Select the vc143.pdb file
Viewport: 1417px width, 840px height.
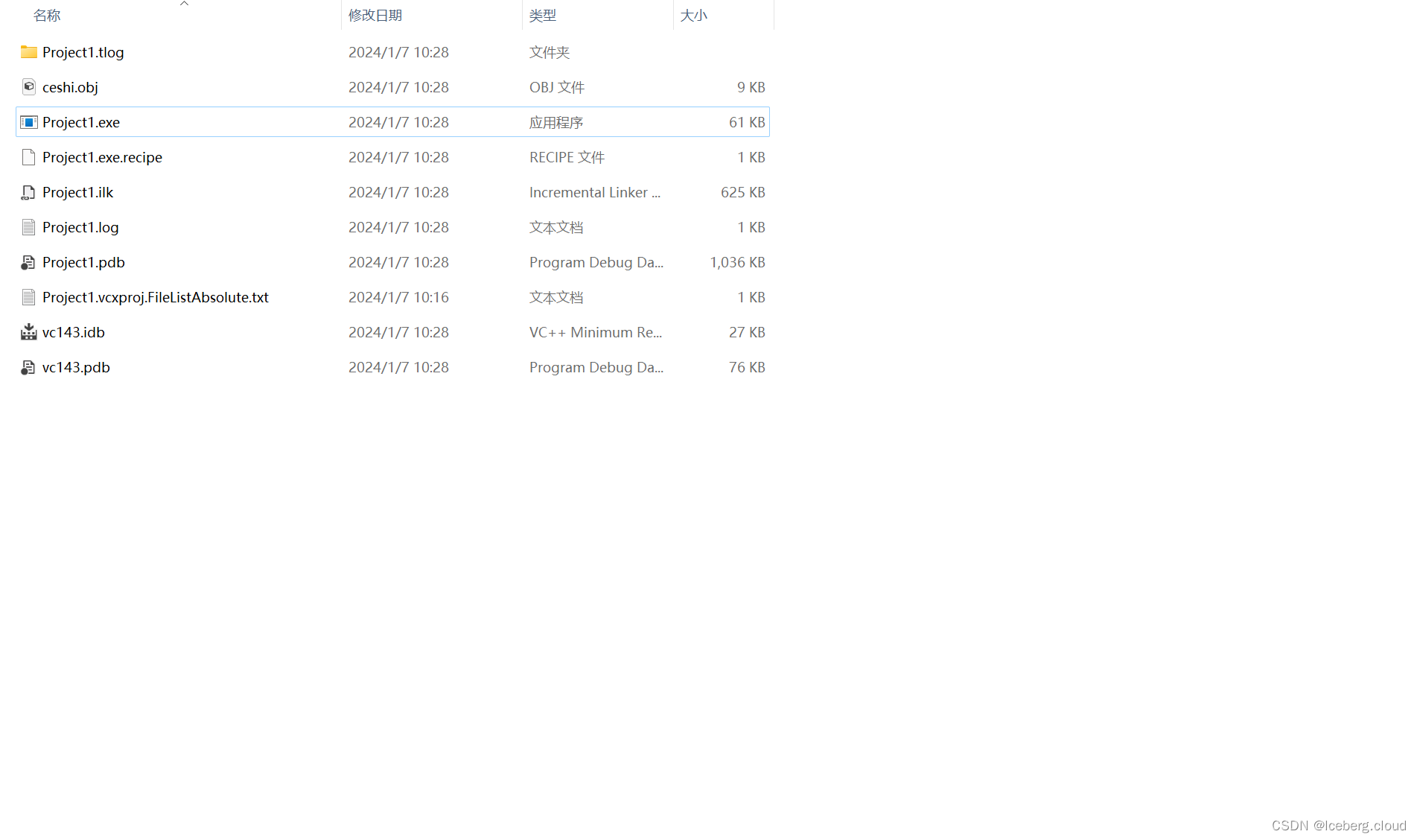point(76,367)
